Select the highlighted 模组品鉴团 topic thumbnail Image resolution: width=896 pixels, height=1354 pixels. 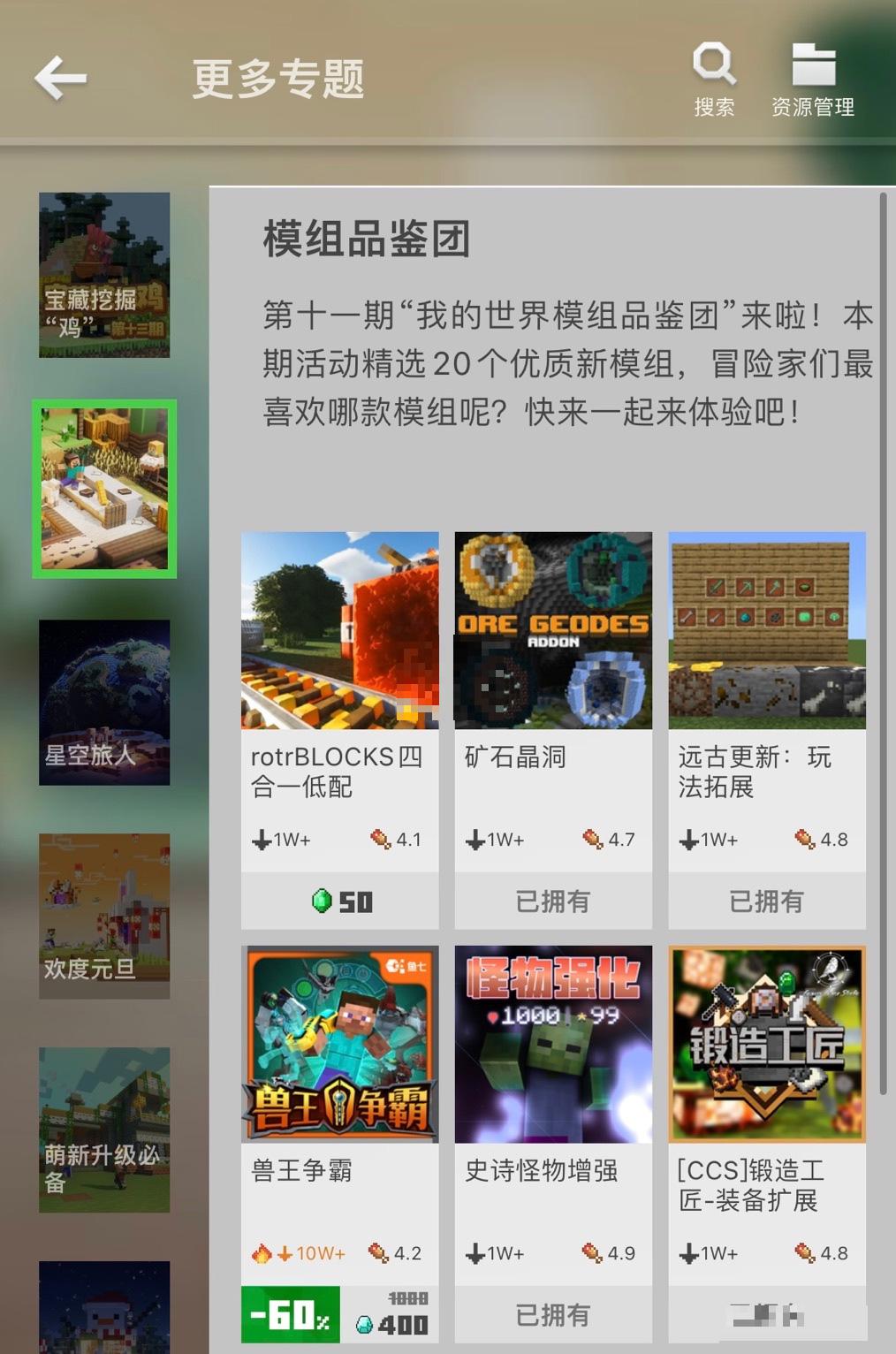(x=104, y=489)
